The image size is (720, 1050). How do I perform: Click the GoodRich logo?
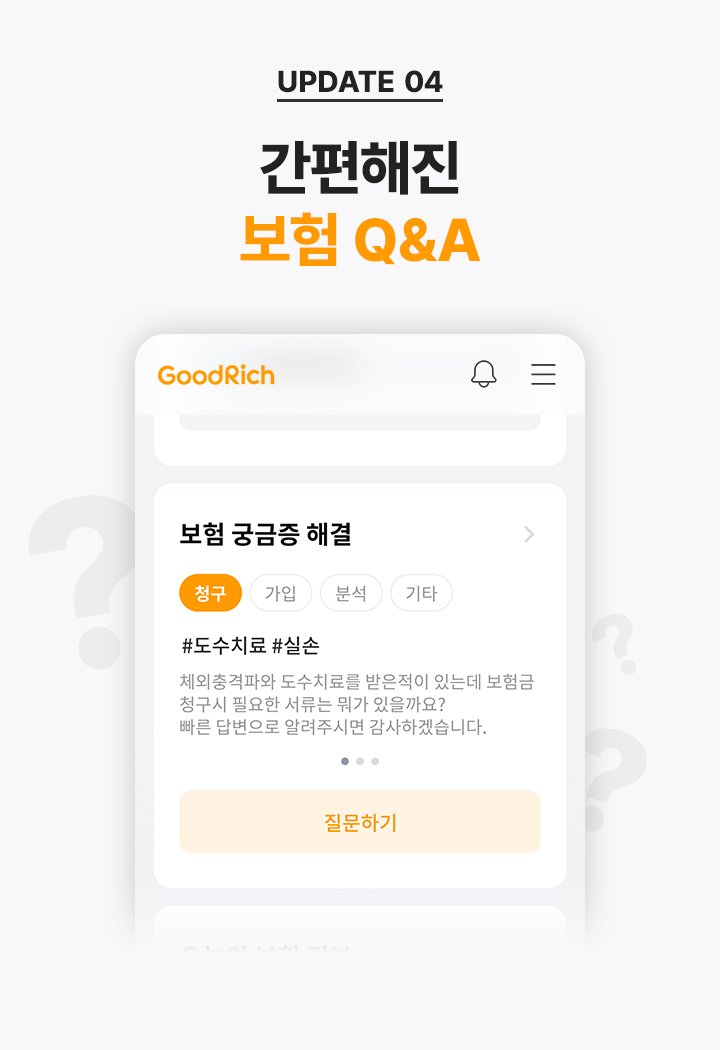[215, 375]
